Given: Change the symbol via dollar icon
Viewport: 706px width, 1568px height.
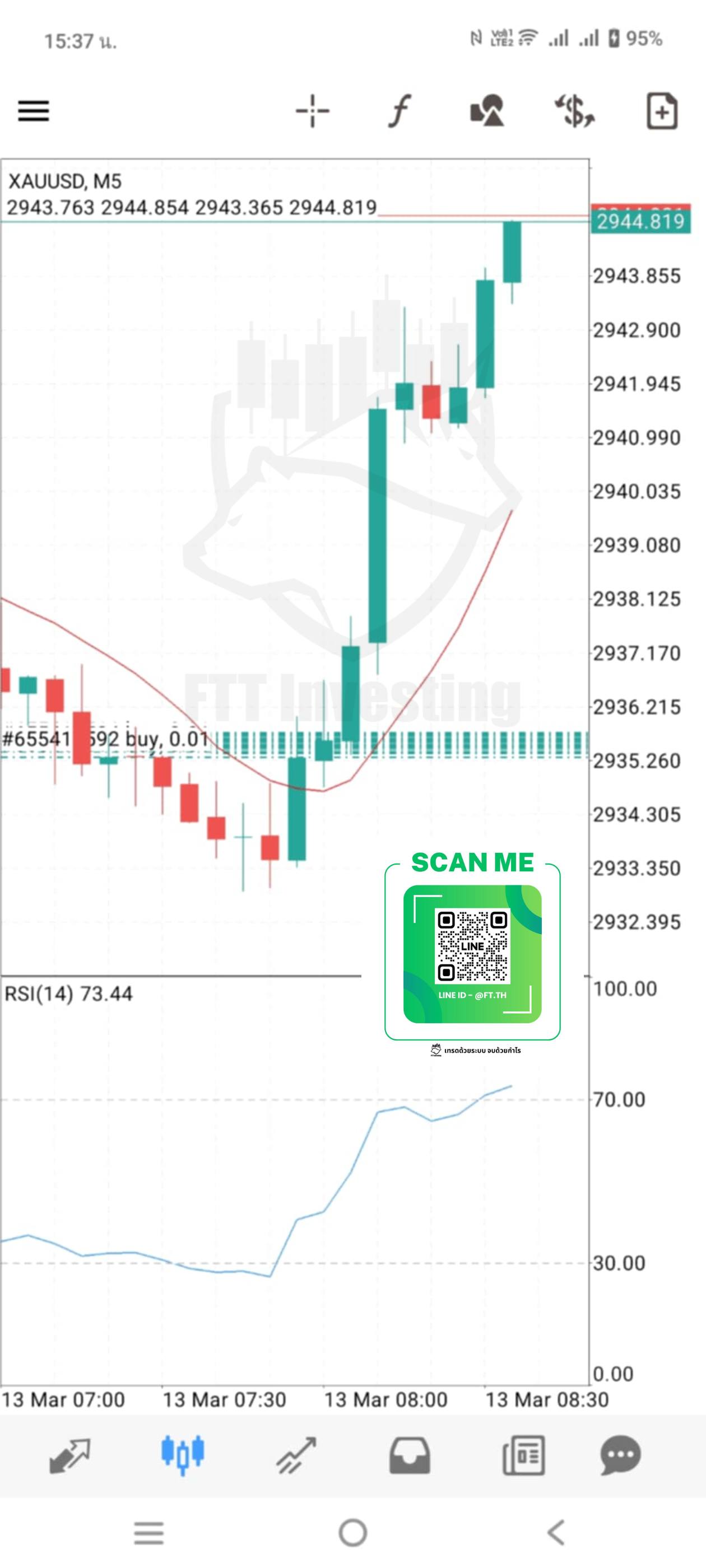Looking at the screenshot, I should [x=574, y=111].
